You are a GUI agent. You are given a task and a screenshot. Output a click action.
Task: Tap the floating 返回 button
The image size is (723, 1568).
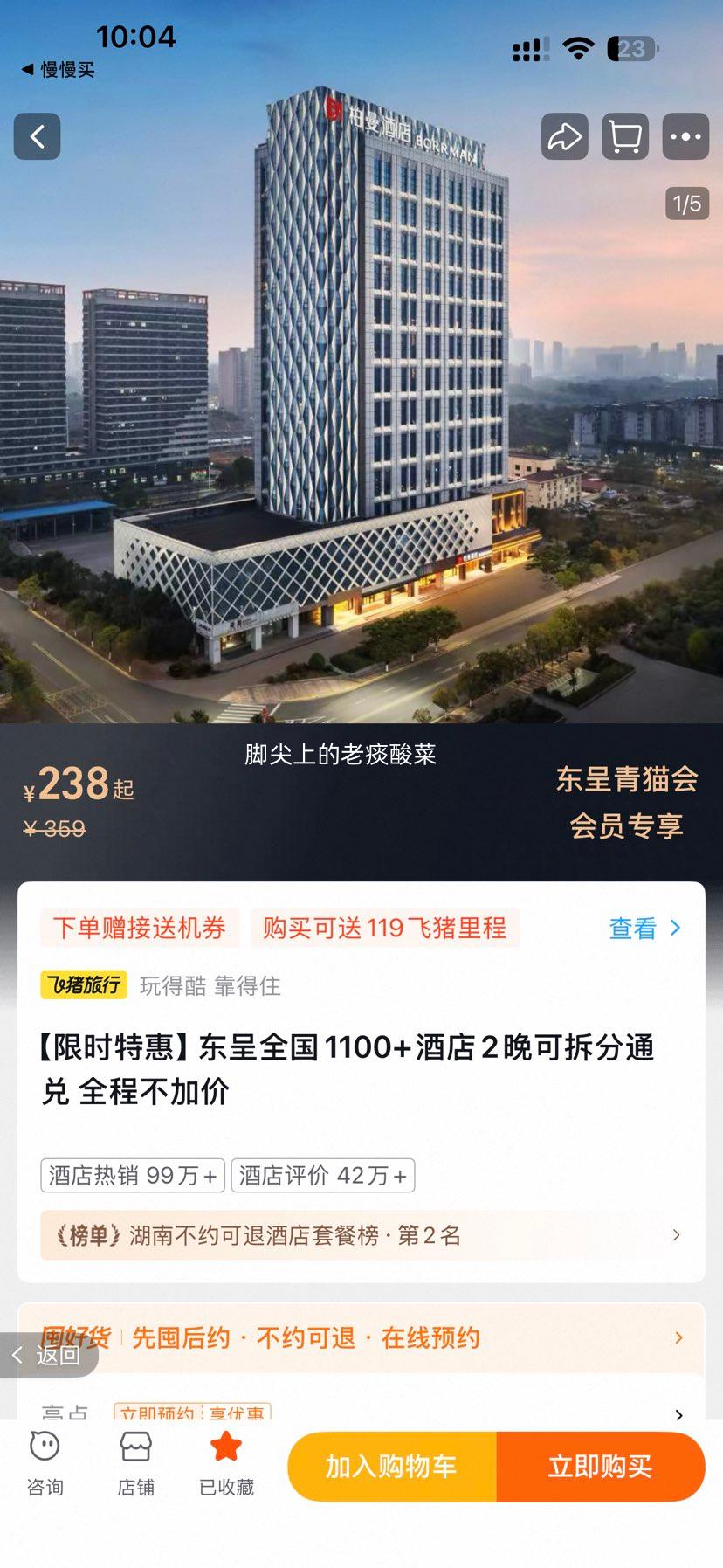(48, 1355)
